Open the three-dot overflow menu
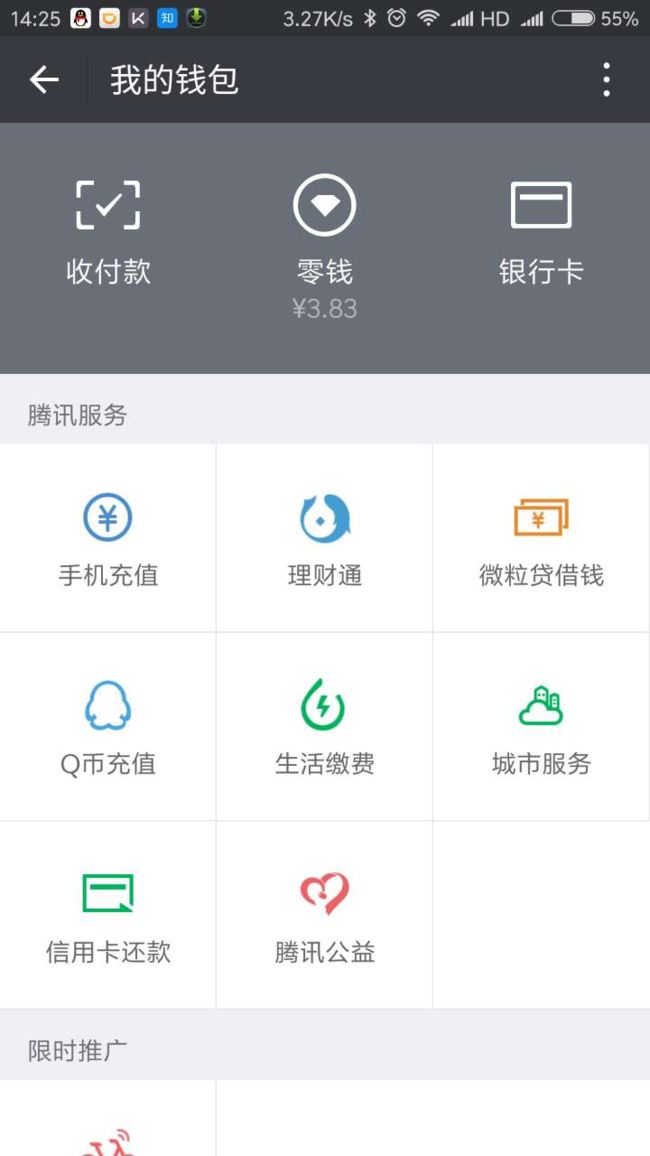The image size is (650, 1156). pos(606,80)
